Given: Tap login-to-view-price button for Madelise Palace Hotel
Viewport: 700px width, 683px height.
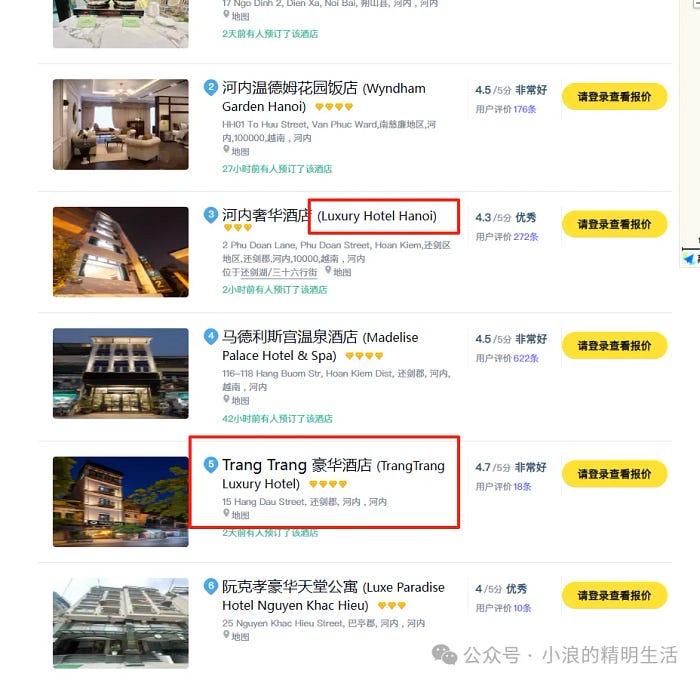Looking at the screenshot, I should tap(614, 346).
